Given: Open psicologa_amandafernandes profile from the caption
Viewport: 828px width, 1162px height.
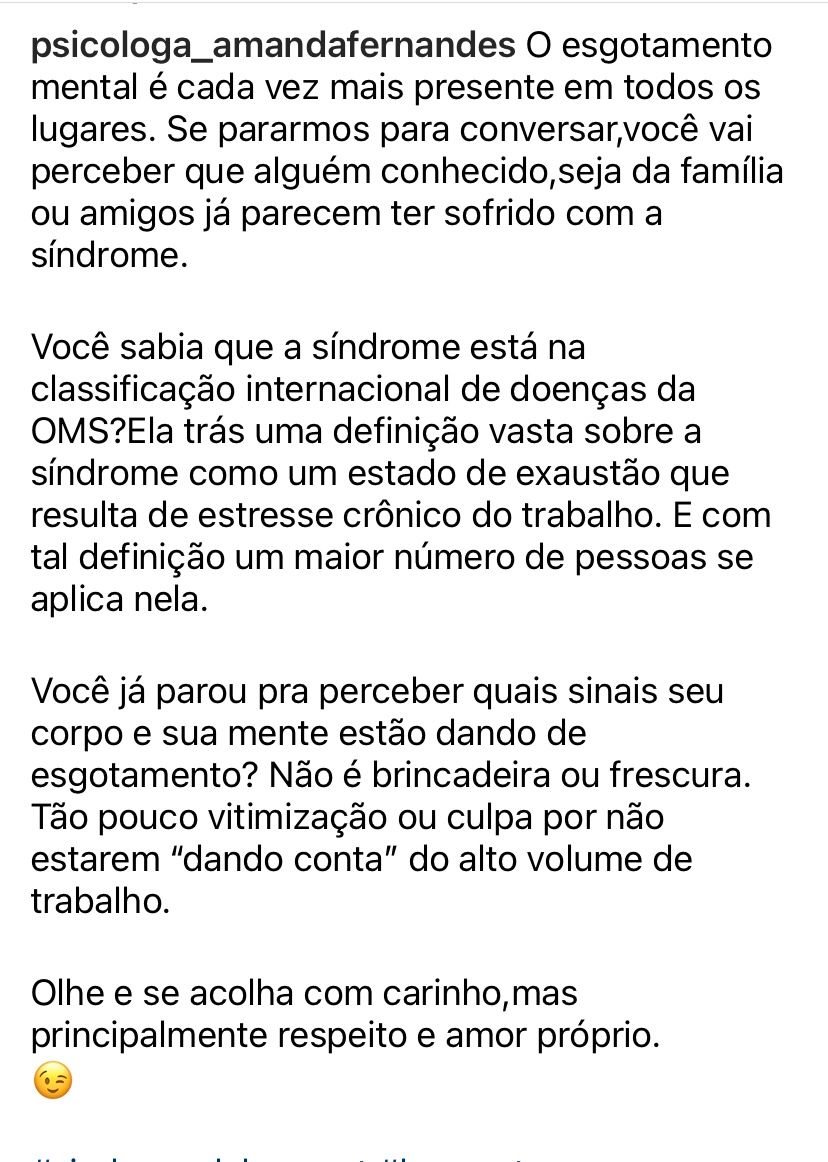Looking at the screenshot, I should [x=274, y=46].
